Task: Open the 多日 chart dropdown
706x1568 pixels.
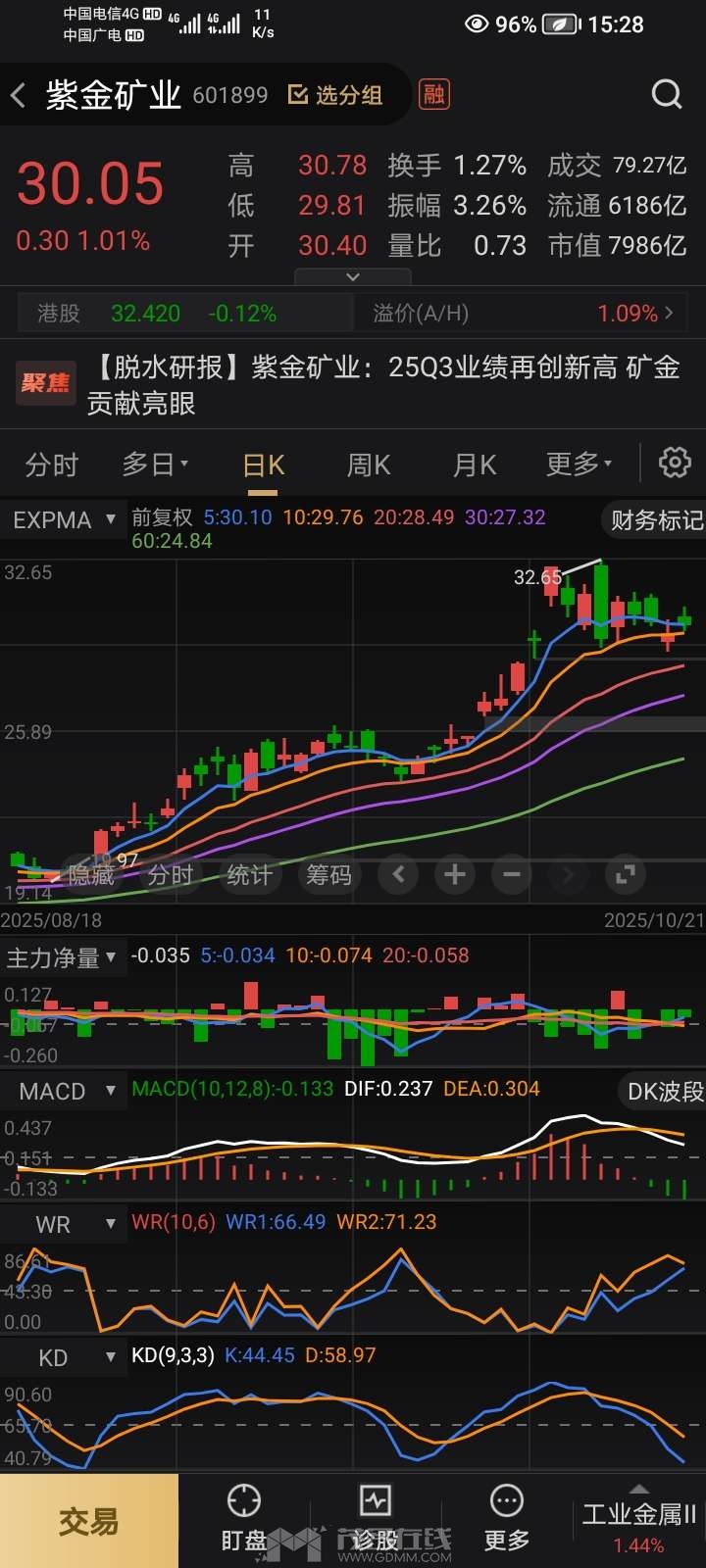Action: pyautogui.click(x=155, y=464)
